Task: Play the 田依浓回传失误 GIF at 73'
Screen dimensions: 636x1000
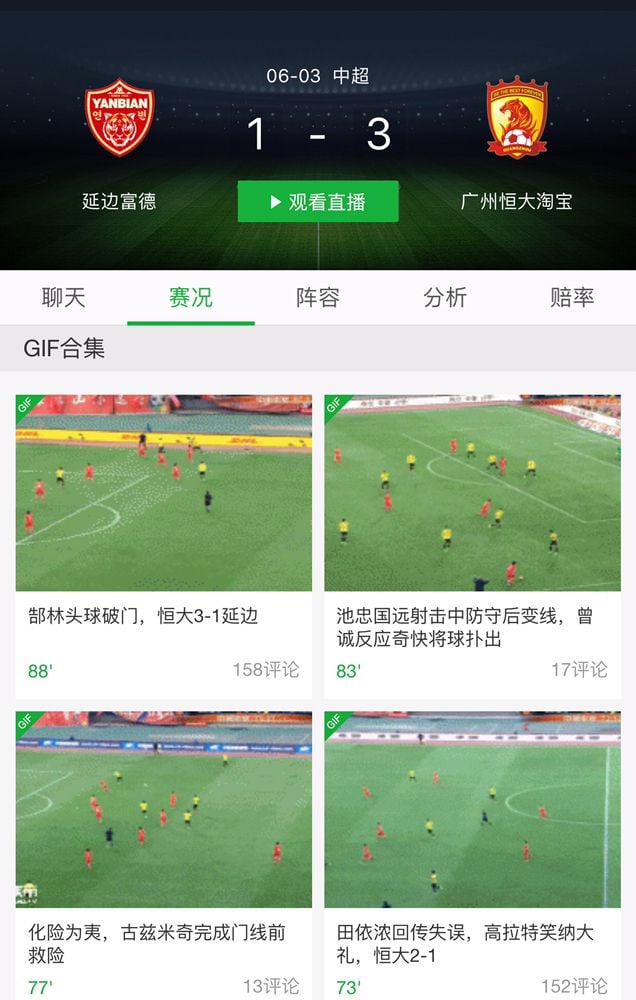Action: (x=472, y=810)
